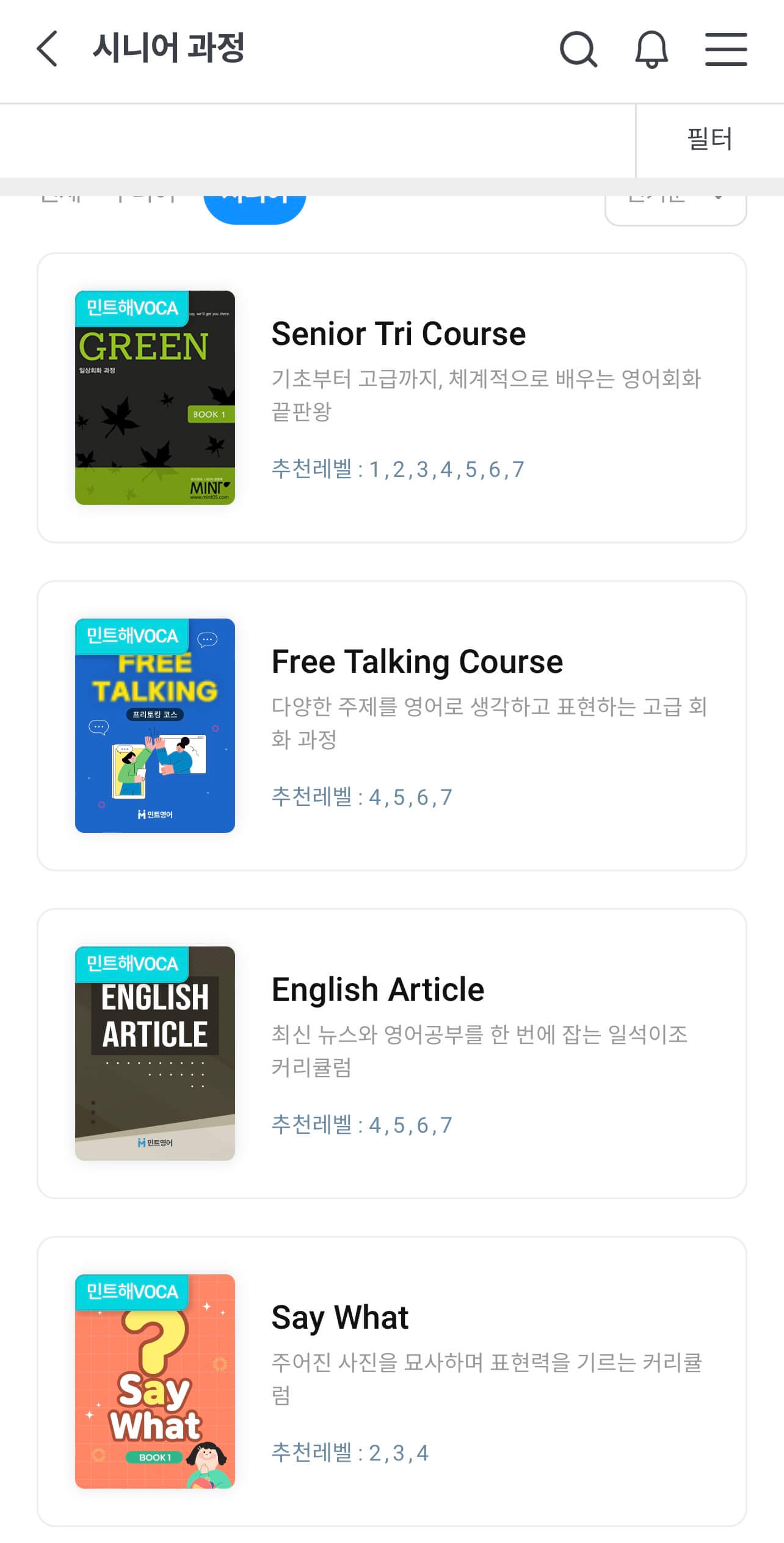Screen dimensions: 784x1543
Task: Click the 필터 button
Action: pyautogui.click(x=709, y=139)
